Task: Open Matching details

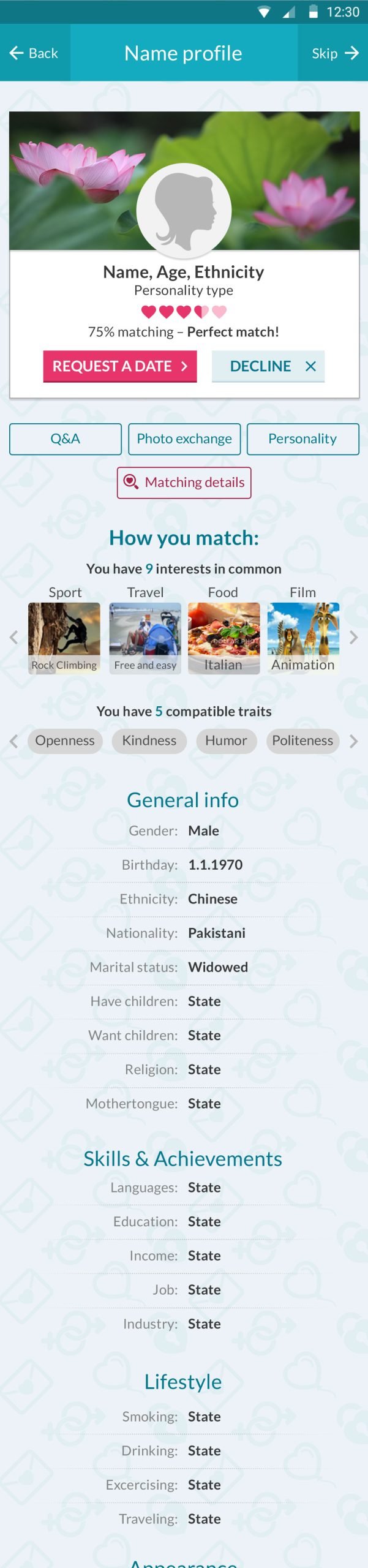Action: pyautogui.click(x=184, y=483)
